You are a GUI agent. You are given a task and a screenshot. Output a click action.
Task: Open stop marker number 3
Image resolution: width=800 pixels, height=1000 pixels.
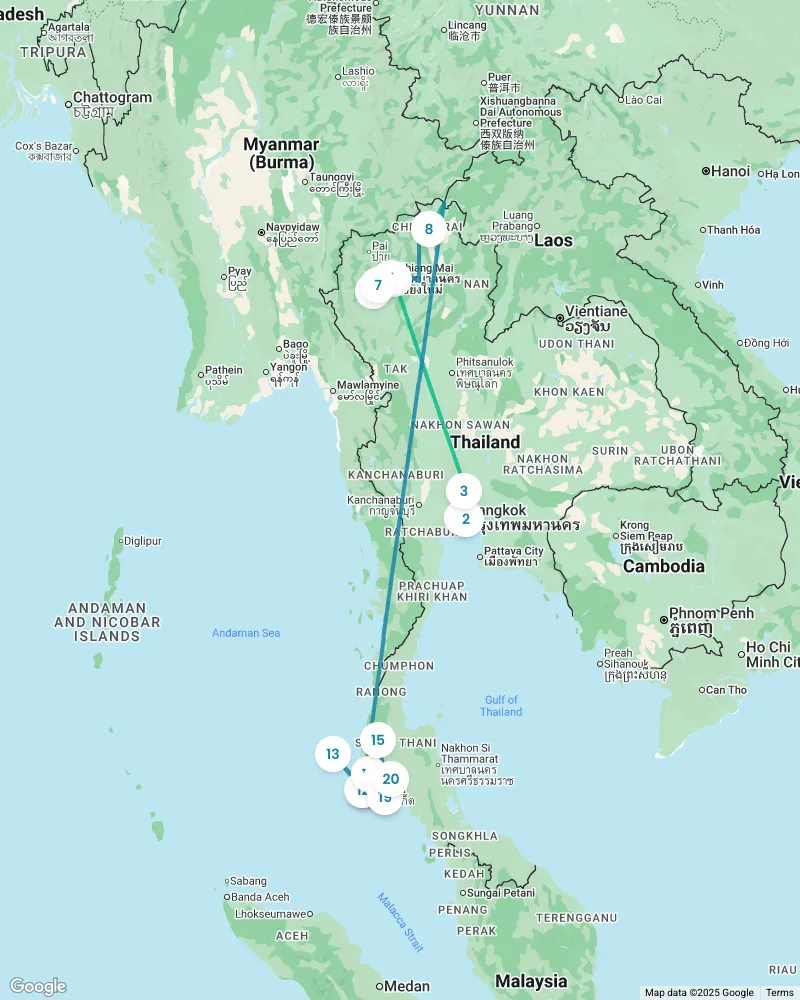[463, 491]
